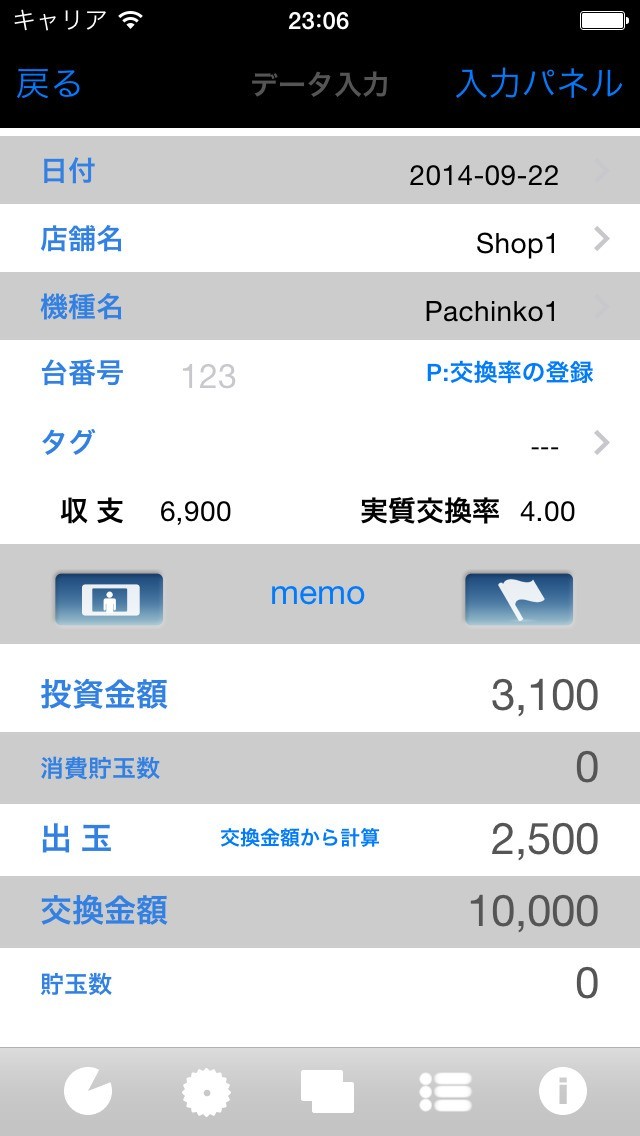The height and width of the screenshot is (1136, 640).
Task: Open the 入力パネル input panel
Action: 539,85
